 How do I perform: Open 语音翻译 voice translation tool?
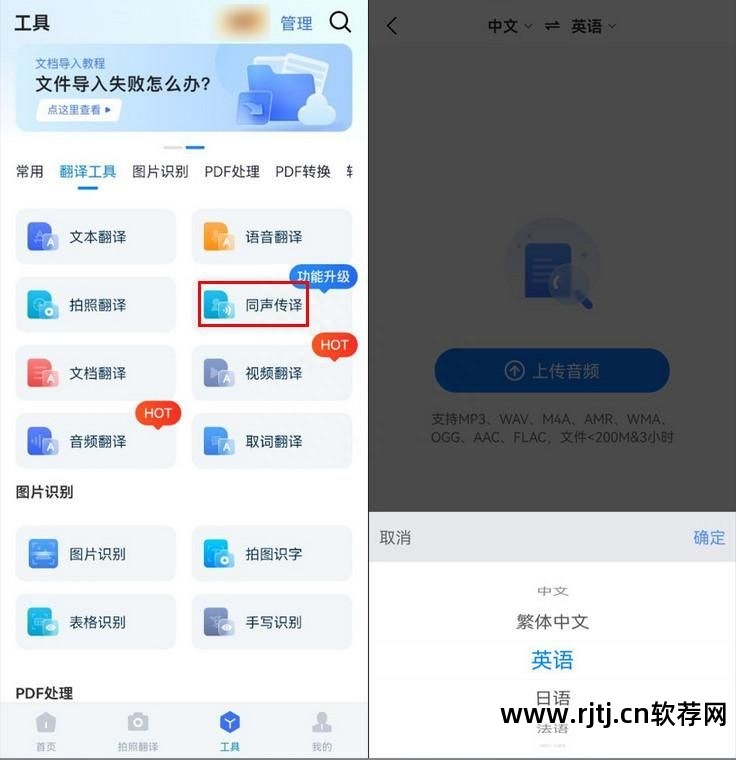(272, 237)
